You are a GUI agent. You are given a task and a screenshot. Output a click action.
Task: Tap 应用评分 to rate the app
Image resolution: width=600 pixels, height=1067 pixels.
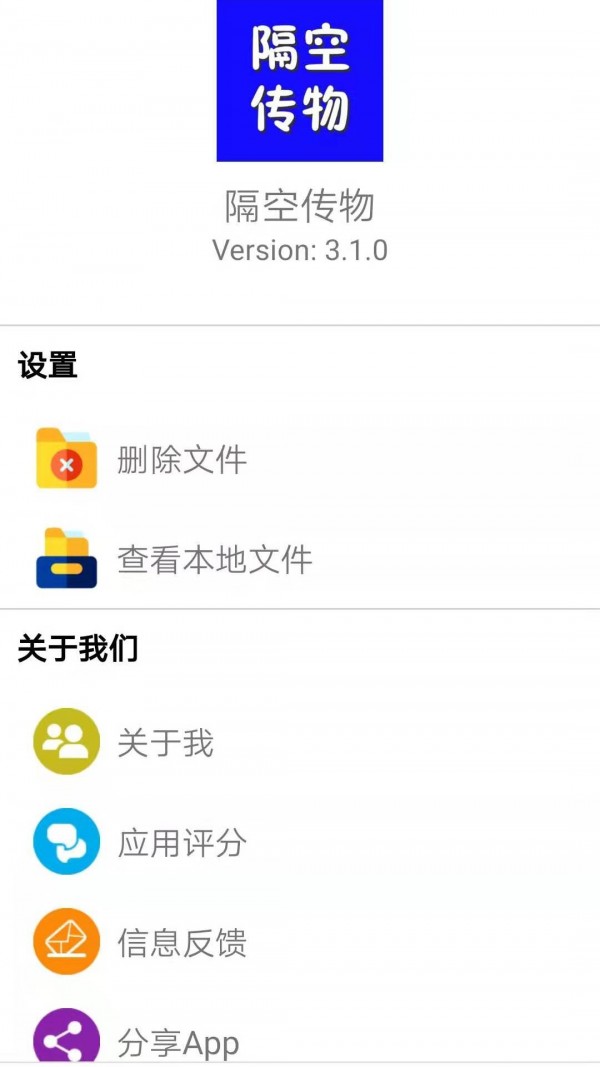click(x=181, y=843)
